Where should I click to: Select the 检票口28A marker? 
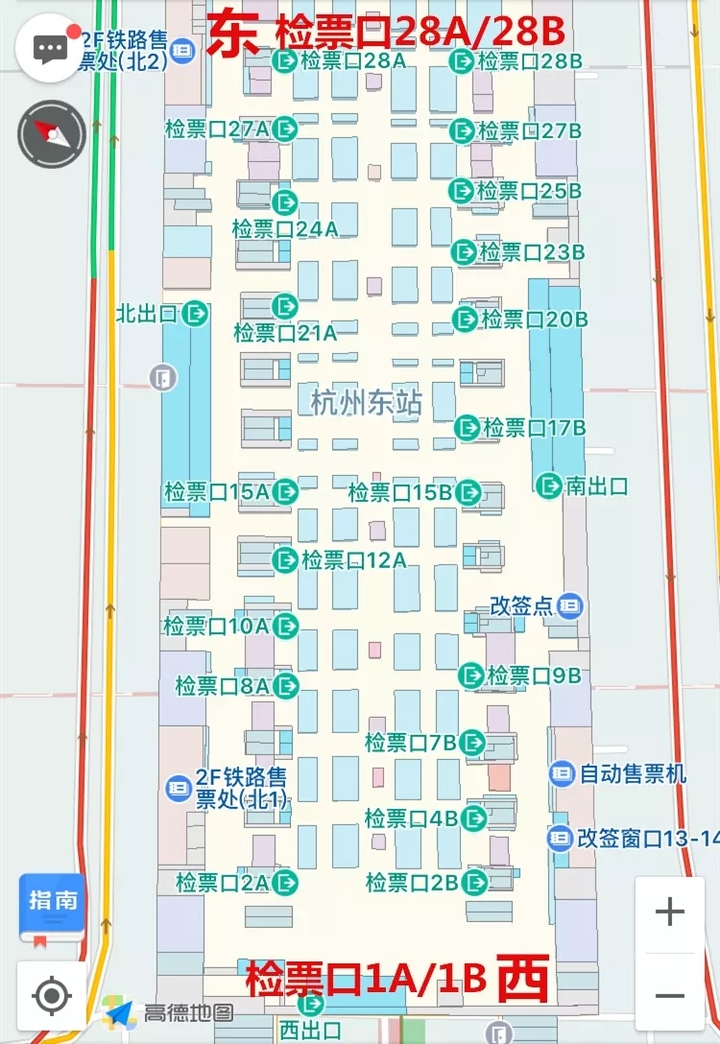285,61
